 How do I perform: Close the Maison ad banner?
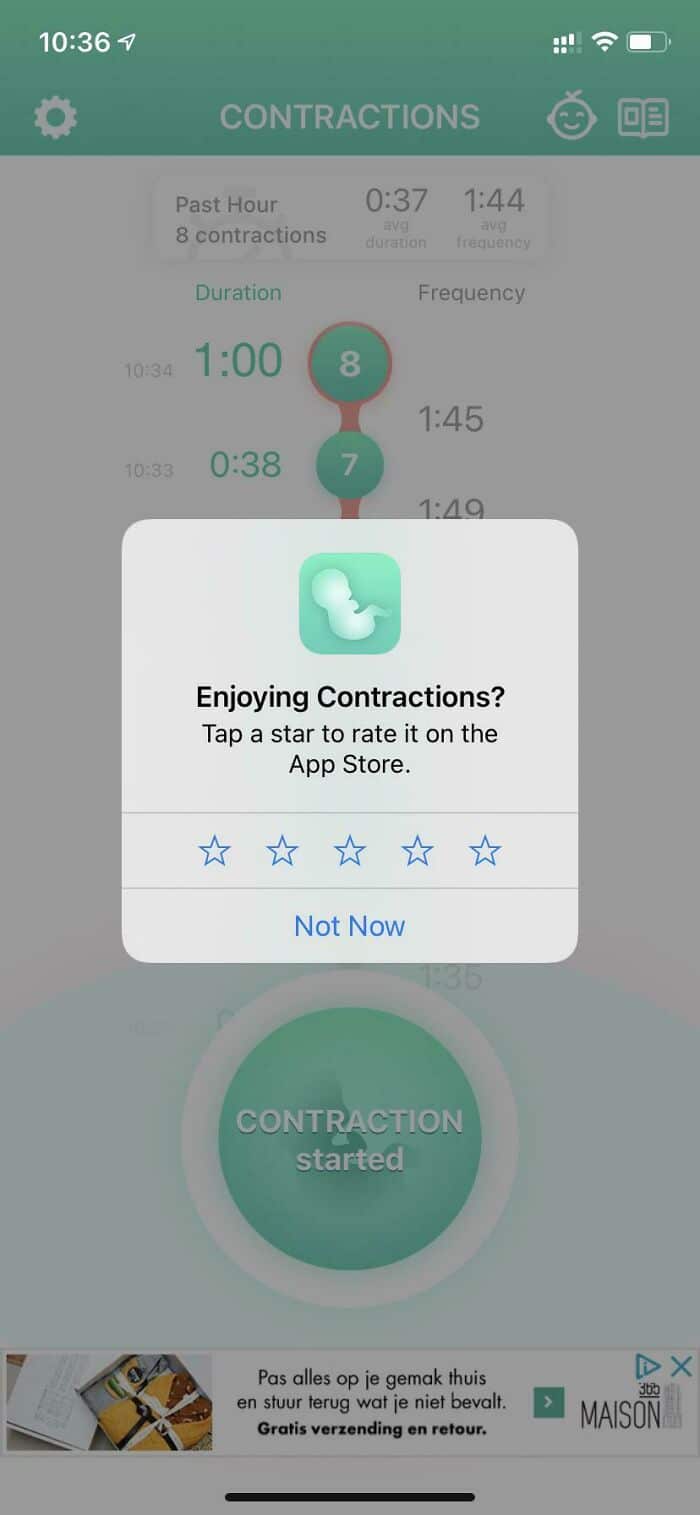click(x=681, y=1366)
